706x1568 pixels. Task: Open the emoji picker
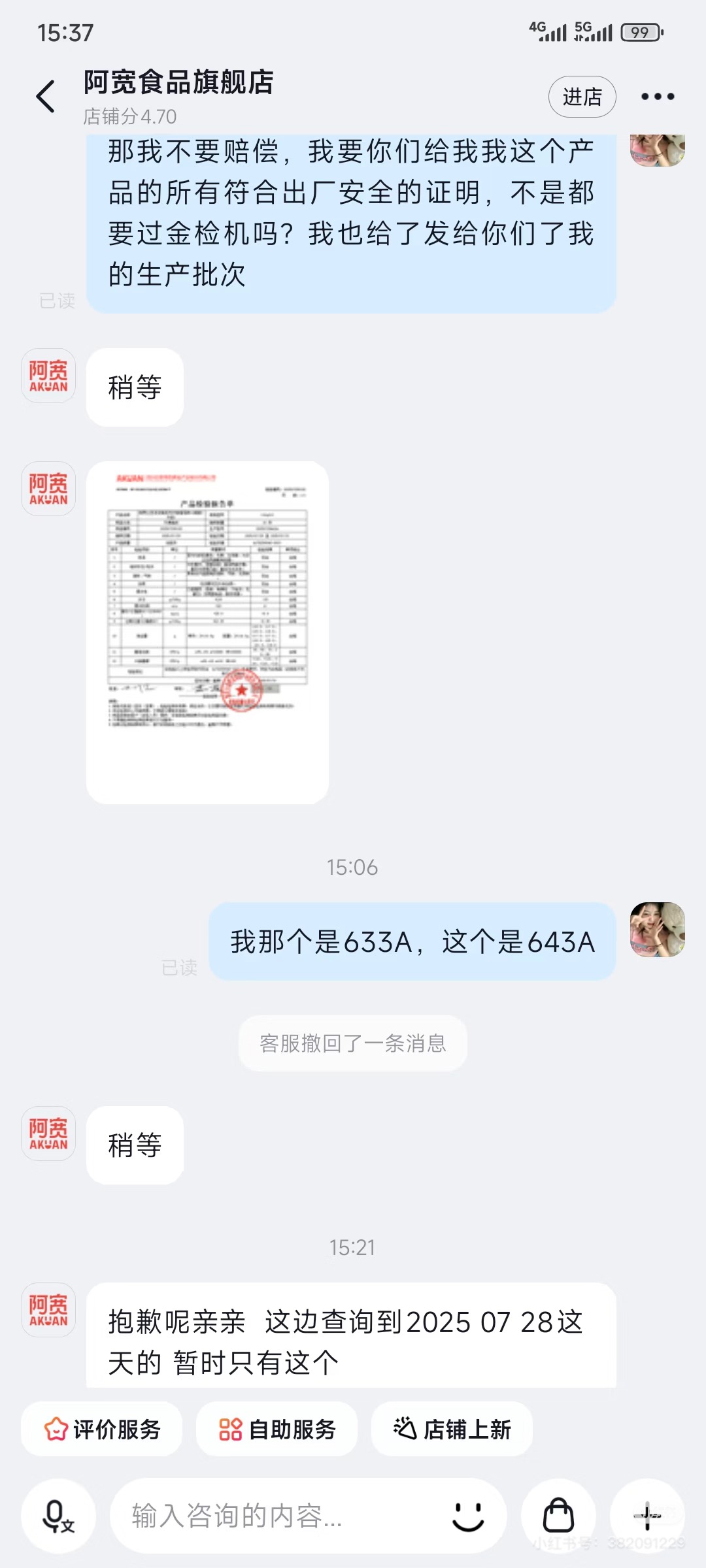pos(468,1516)
